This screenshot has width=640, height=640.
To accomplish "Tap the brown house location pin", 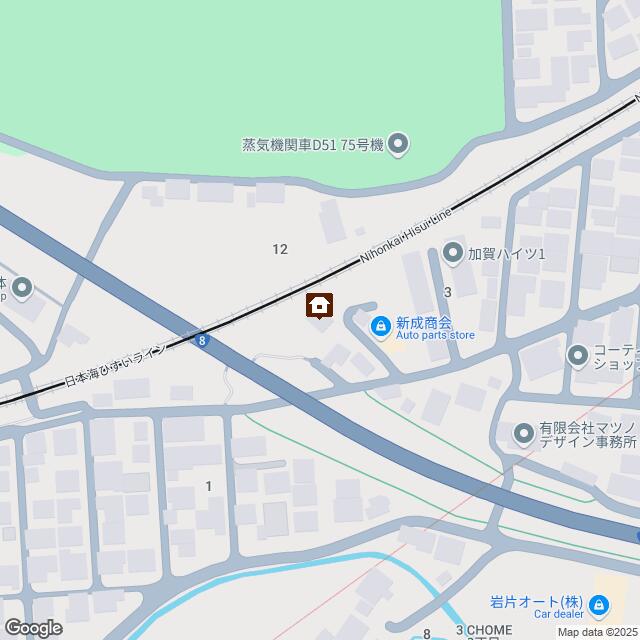I will click(320, 305).
